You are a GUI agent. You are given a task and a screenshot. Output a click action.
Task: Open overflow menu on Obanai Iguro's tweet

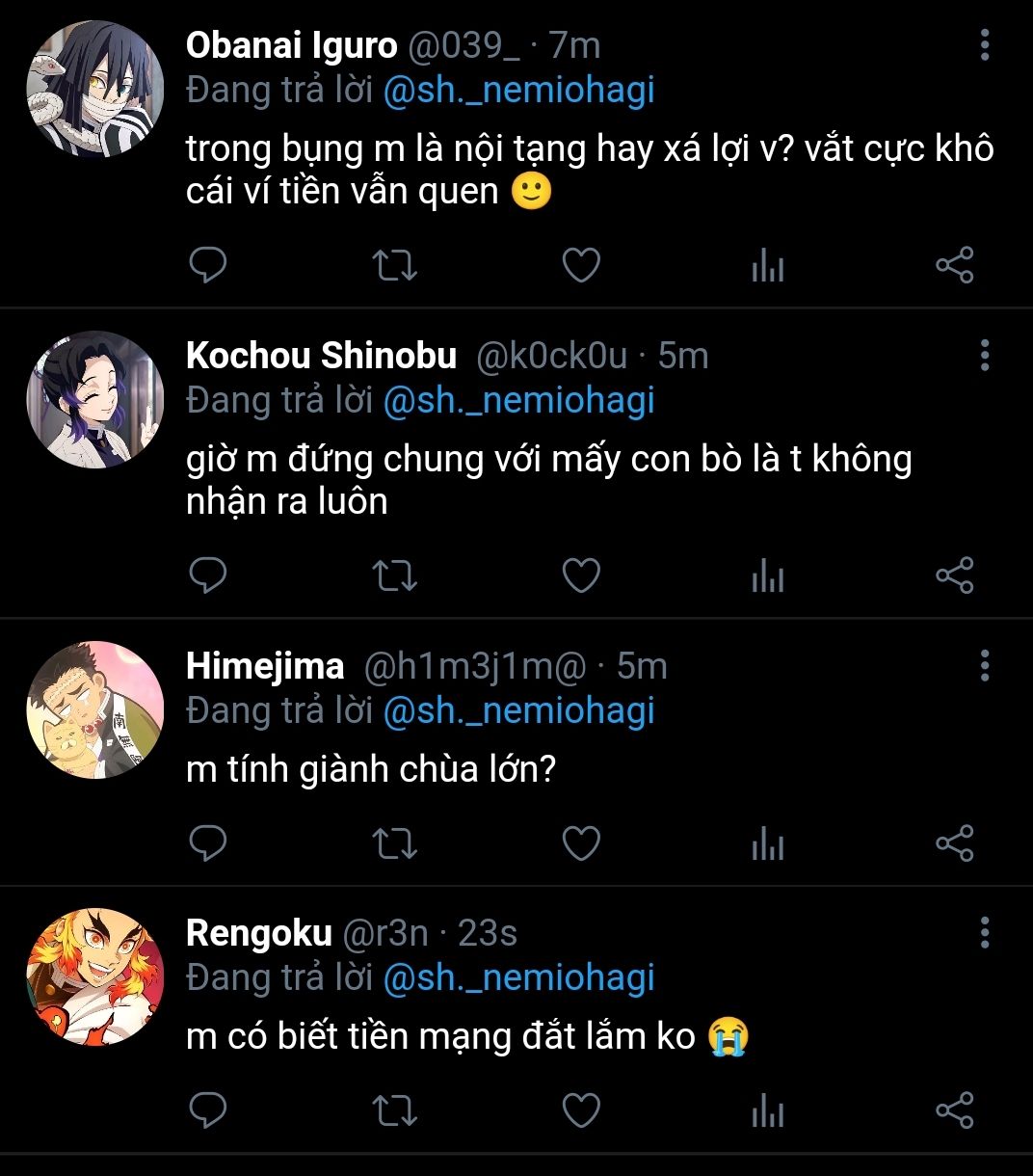point(984,44)
